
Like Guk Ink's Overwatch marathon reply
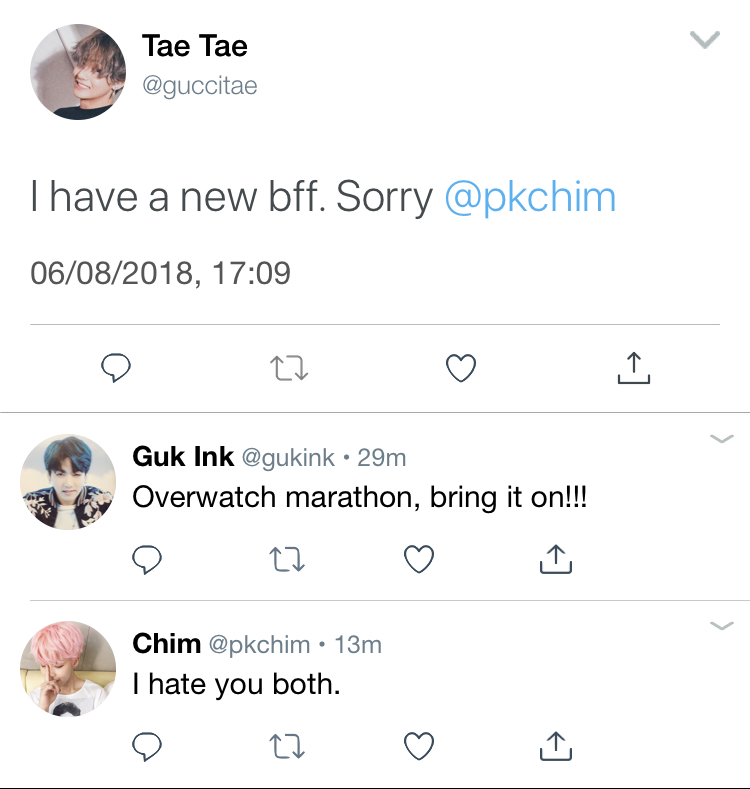pyautogui.click(x=419, y=560)
